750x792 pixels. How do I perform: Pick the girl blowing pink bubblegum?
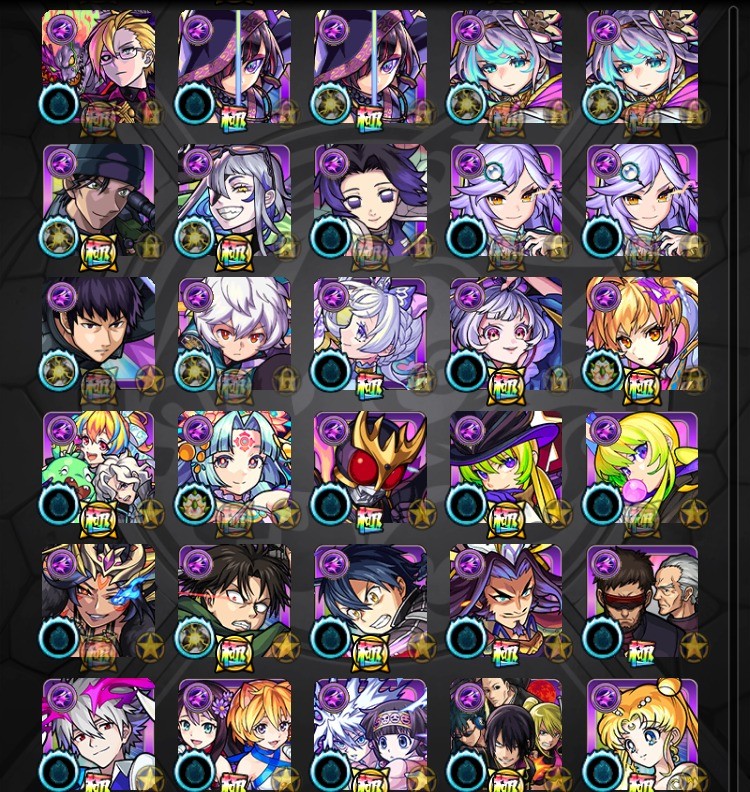(x=642, y=468)
